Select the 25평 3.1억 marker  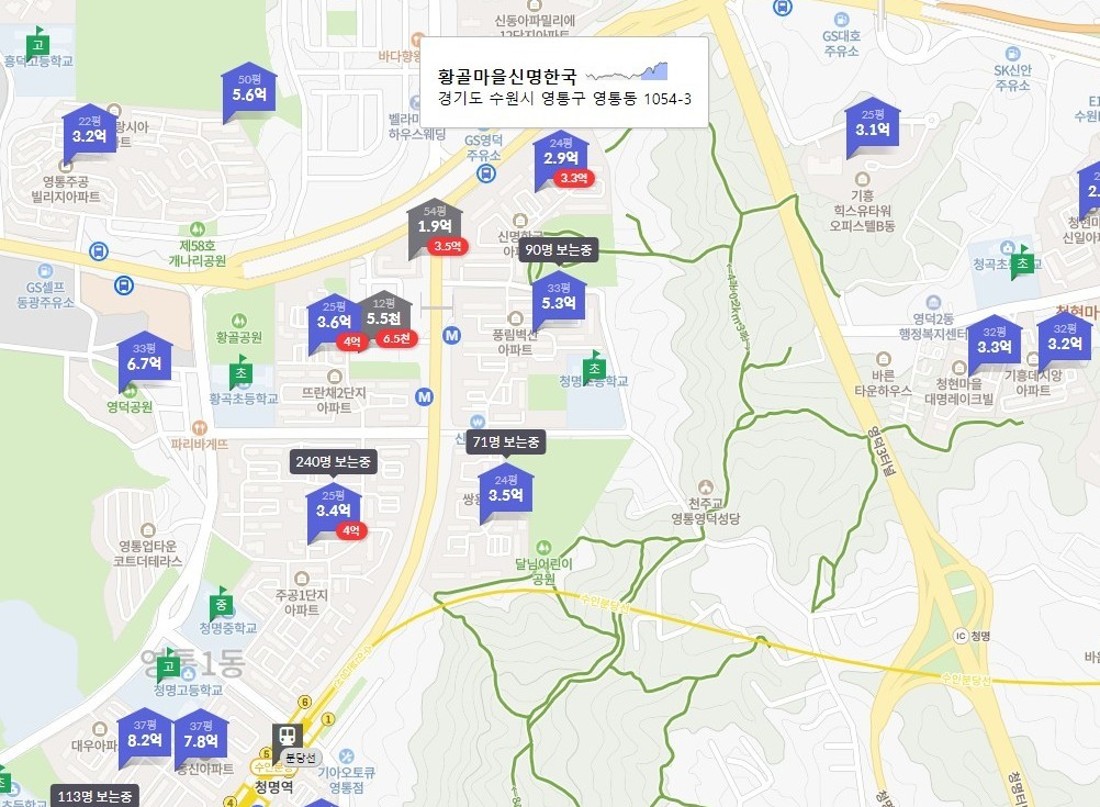(873, 126)
